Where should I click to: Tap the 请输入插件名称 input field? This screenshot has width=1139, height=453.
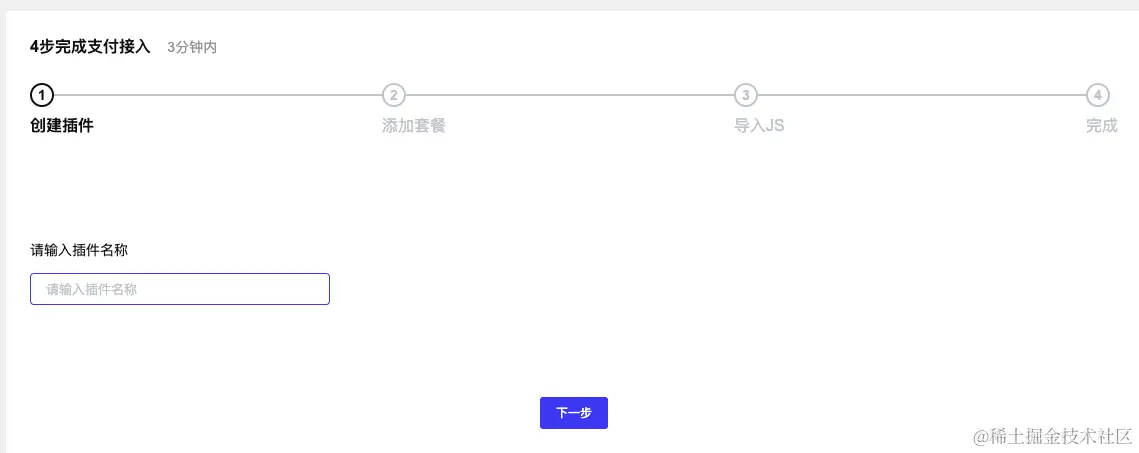tap(180, 289)
